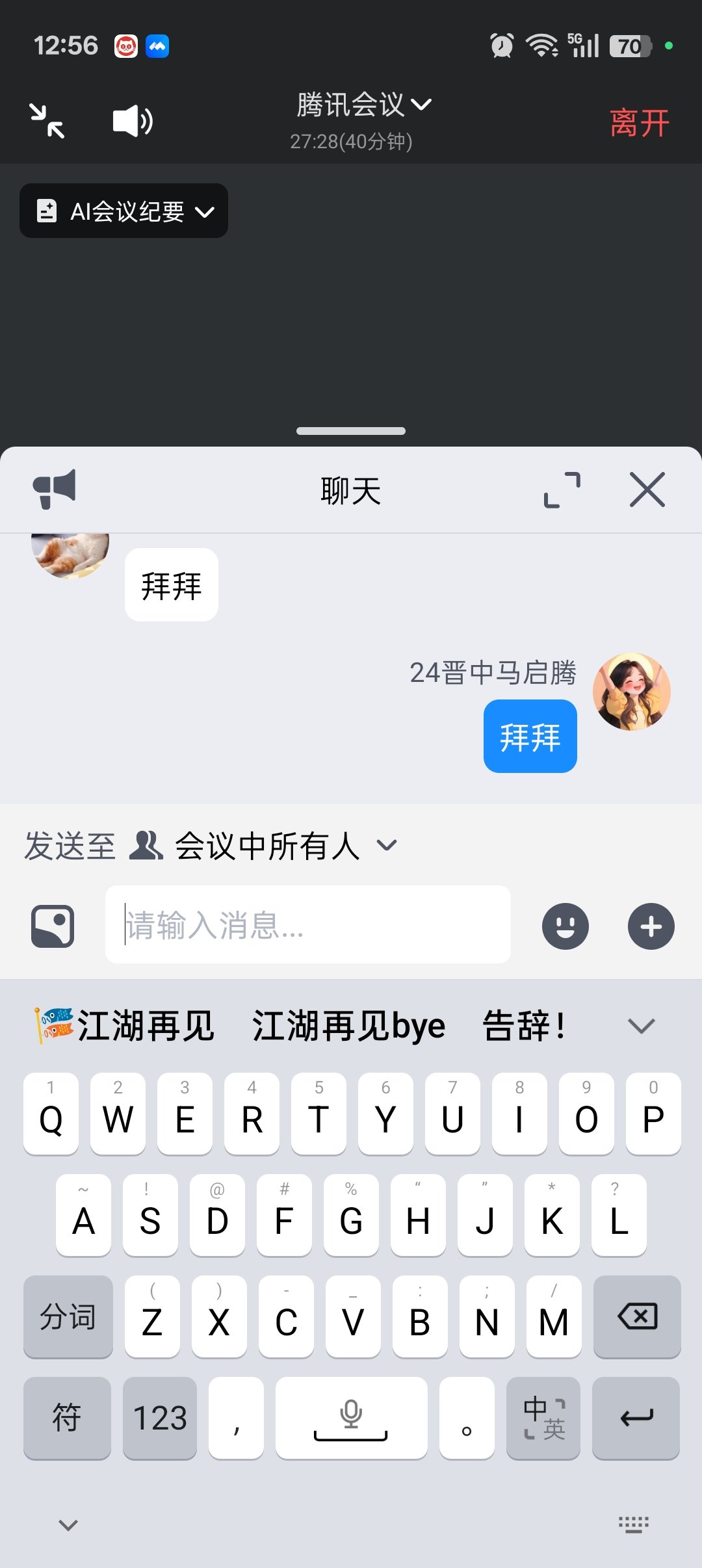
Task: Toggle the speaker audio icon
Action: (x=132, y=121)
